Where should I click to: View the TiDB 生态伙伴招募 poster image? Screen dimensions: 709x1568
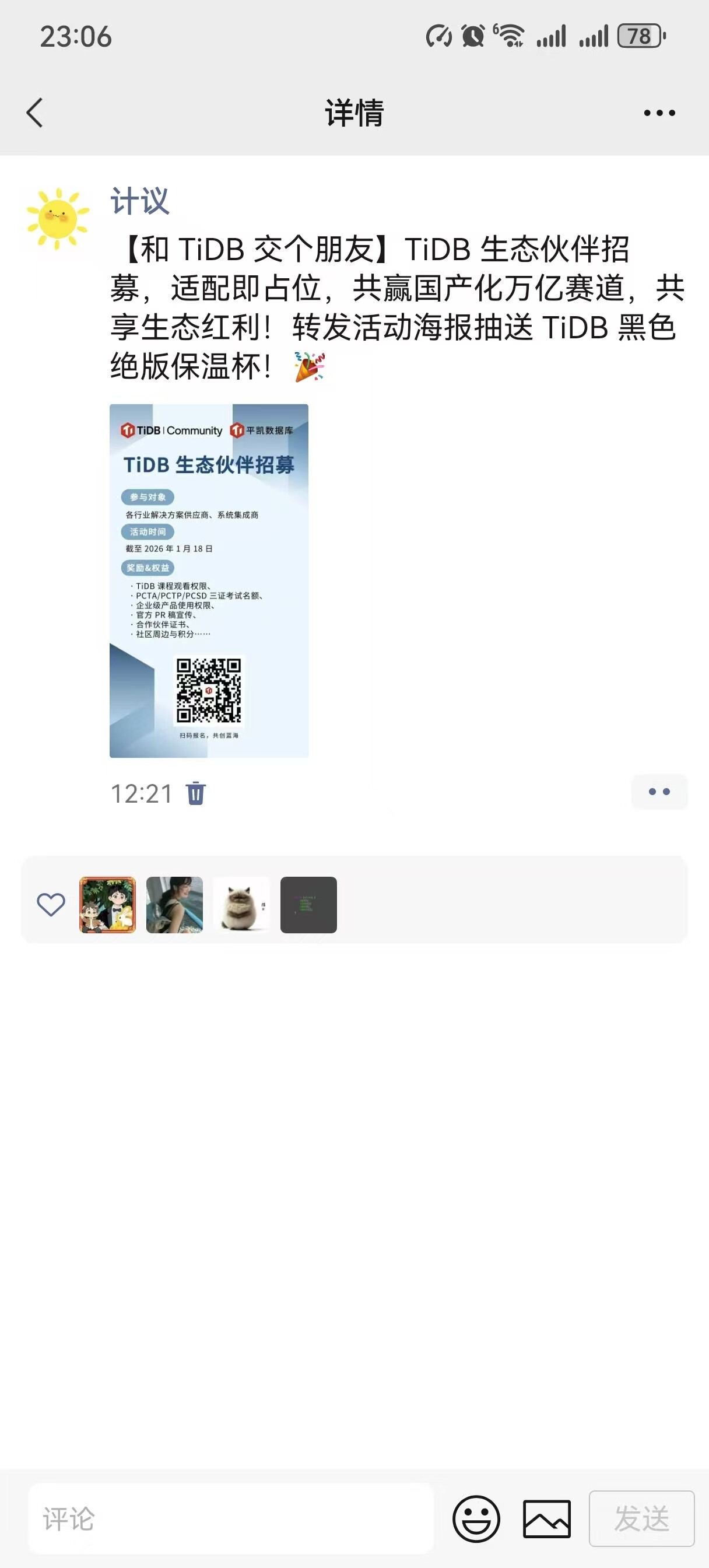209,580
